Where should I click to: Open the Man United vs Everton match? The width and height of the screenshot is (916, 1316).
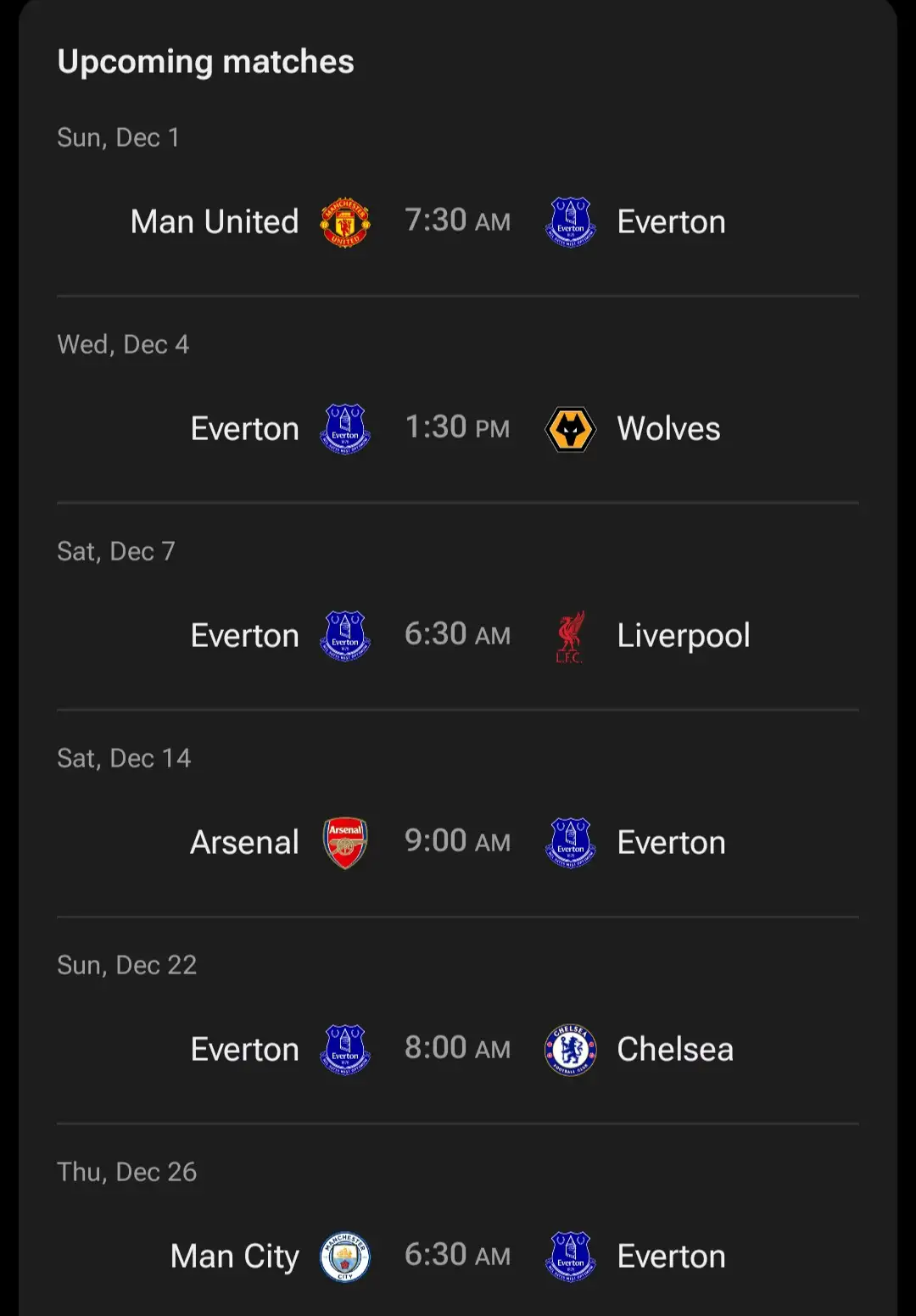[458, 221]
